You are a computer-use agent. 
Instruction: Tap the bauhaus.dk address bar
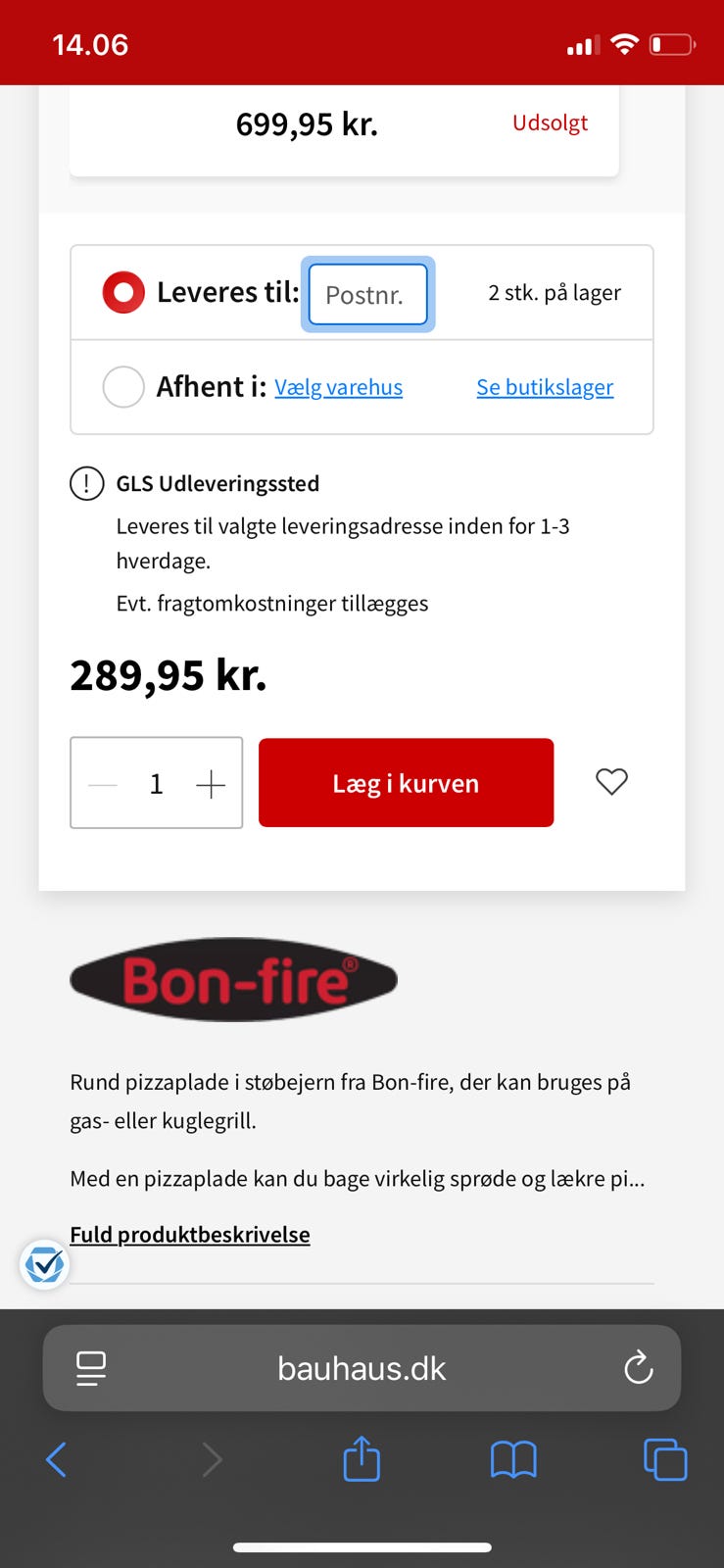(x=362, y=1368)
